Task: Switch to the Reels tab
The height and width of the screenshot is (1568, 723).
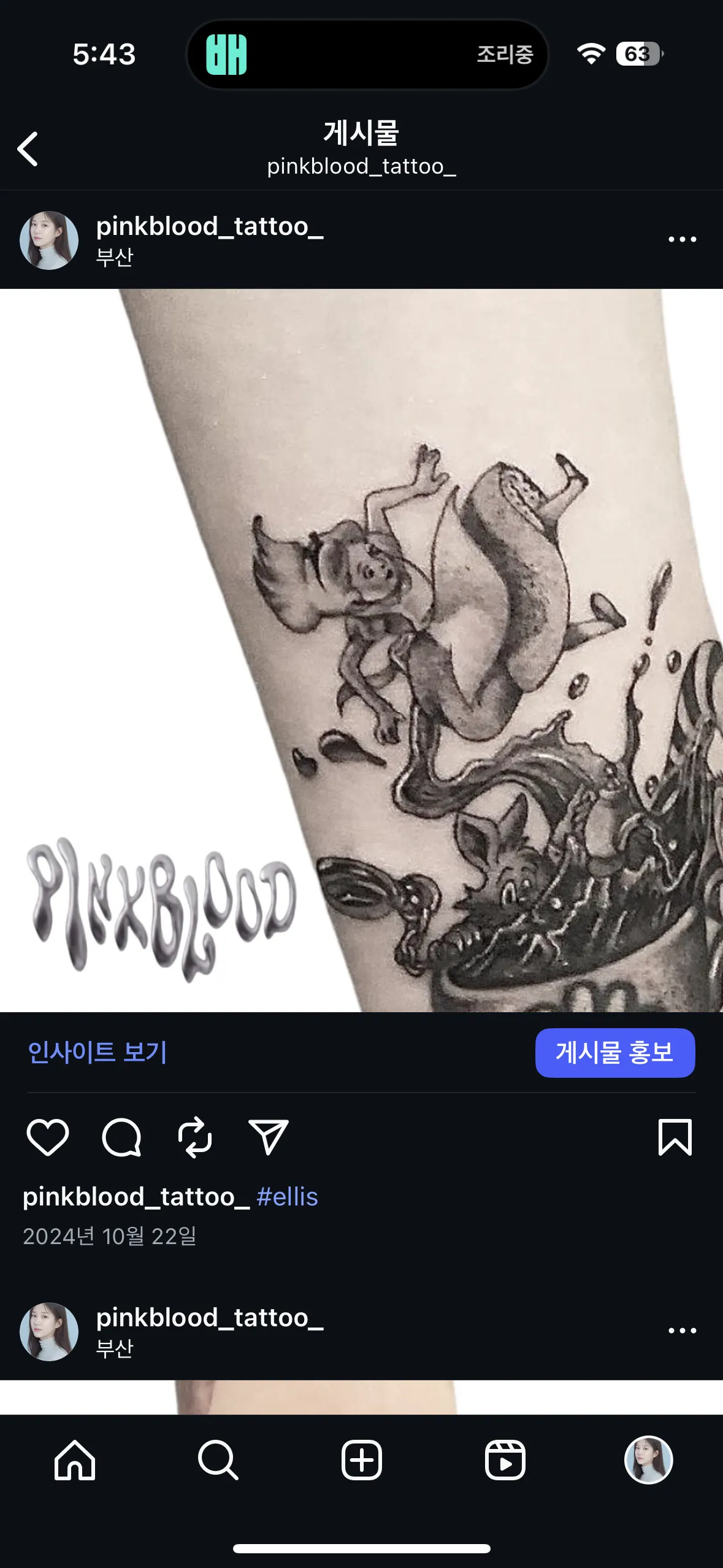Action: point(505,1460)
